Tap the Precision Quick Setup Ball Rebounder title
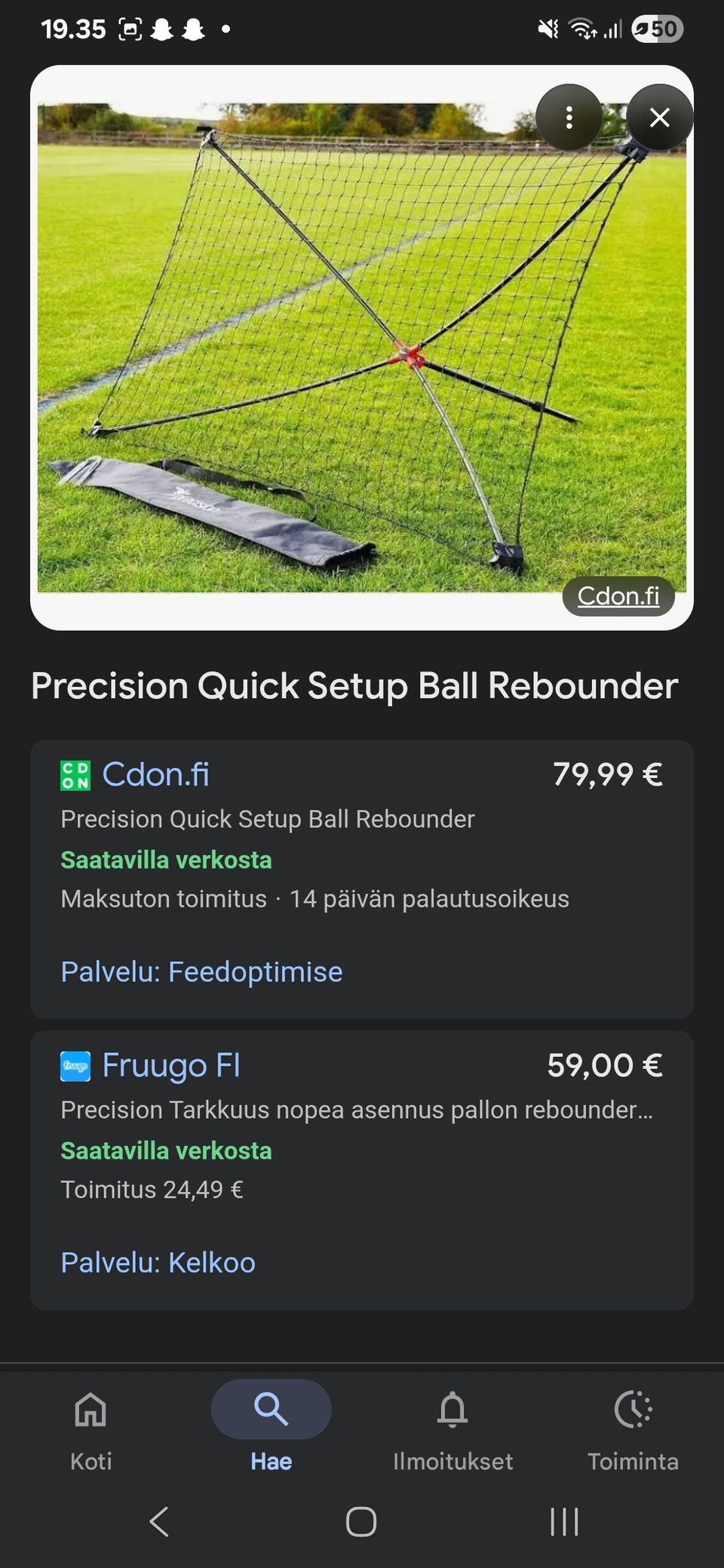The height and width of the screenshot is (1568, 724). [354, 686]
